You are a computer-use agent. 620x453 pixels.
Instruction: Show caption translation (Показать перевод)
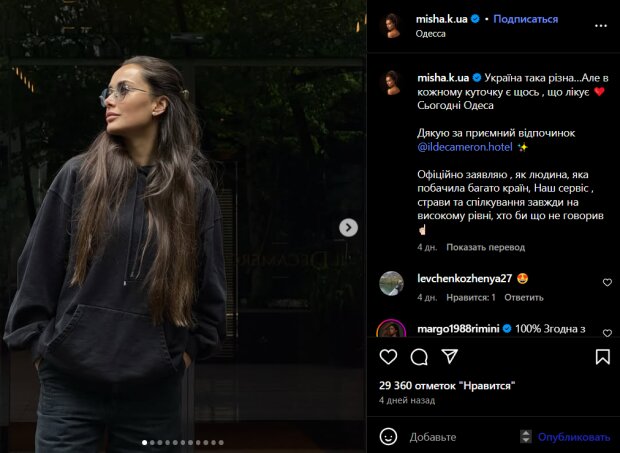pos(484,247)
